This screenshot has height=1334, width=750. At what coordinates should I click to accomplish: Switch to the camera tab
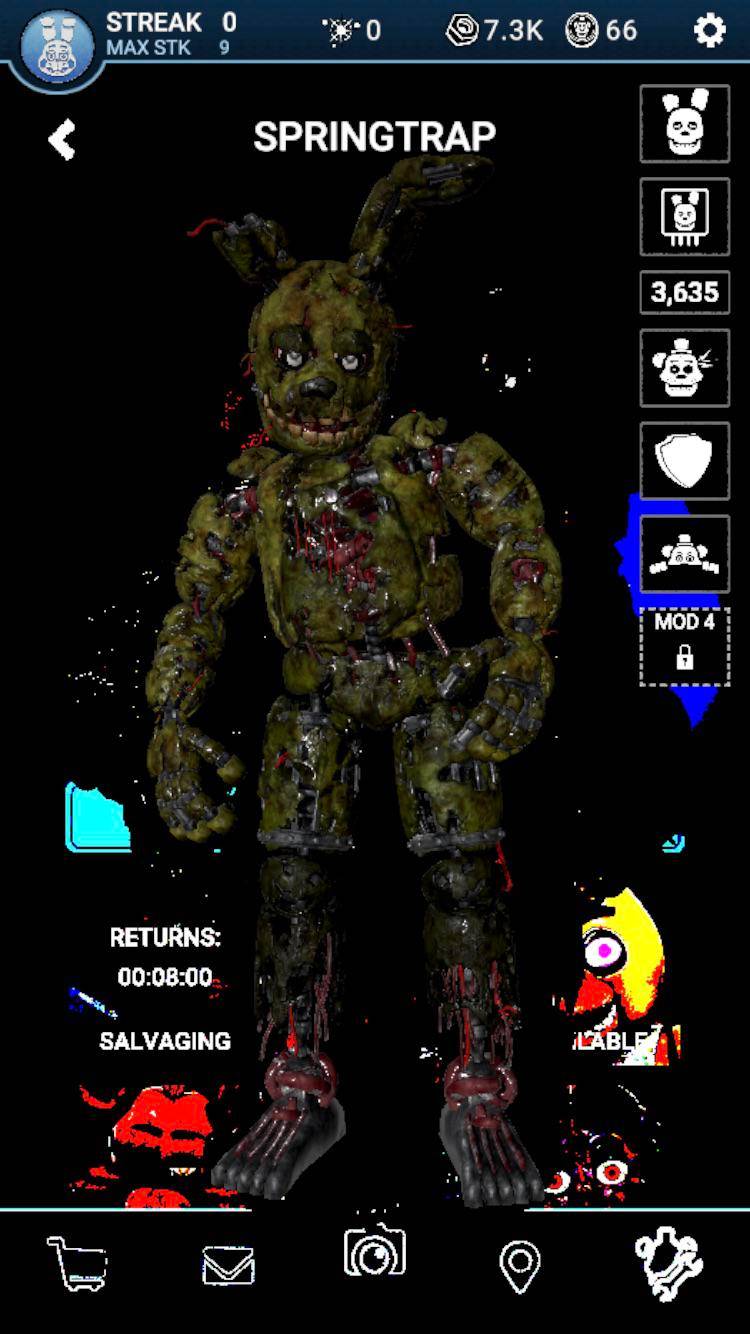click(375, 1253)
